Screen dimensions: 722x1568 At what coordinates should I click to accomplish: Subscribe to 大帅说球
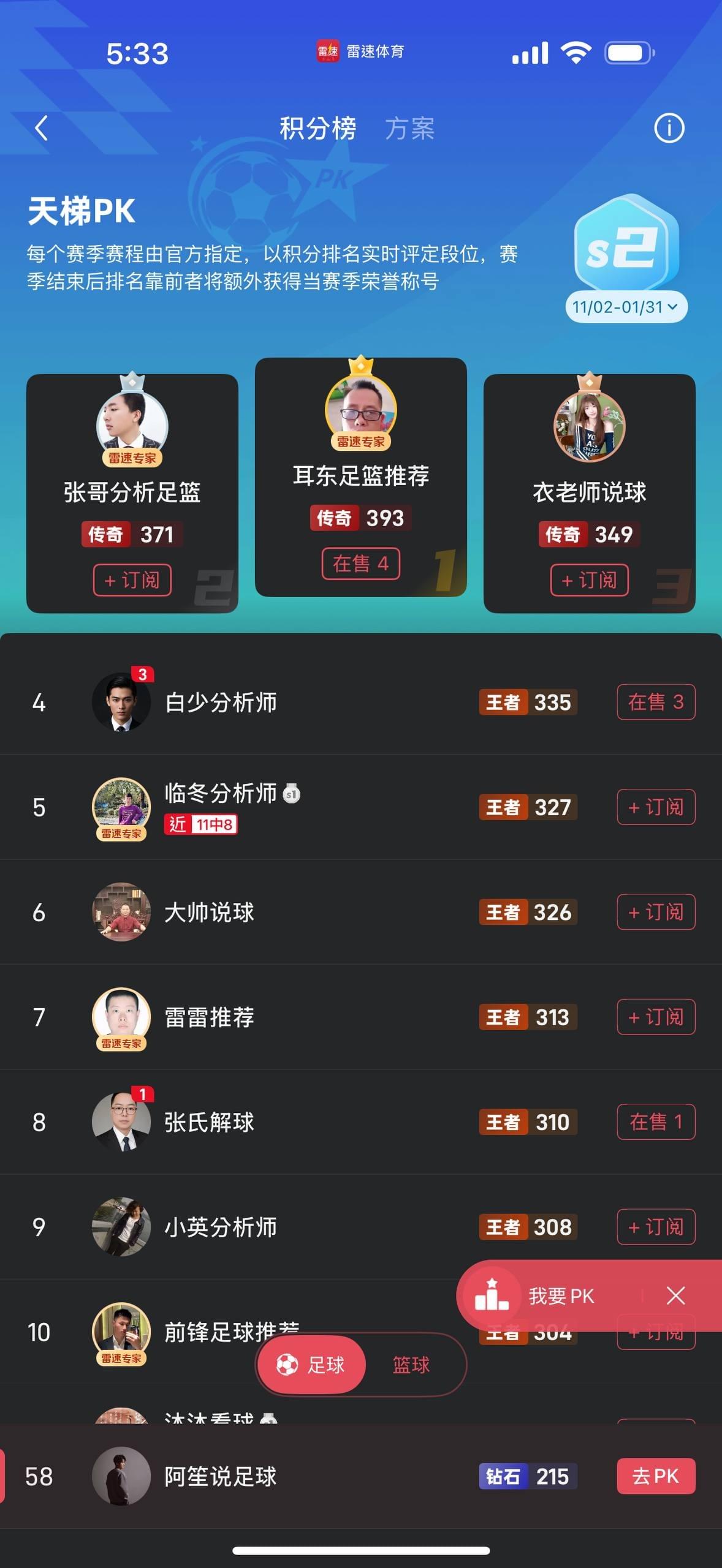point(655,912)
